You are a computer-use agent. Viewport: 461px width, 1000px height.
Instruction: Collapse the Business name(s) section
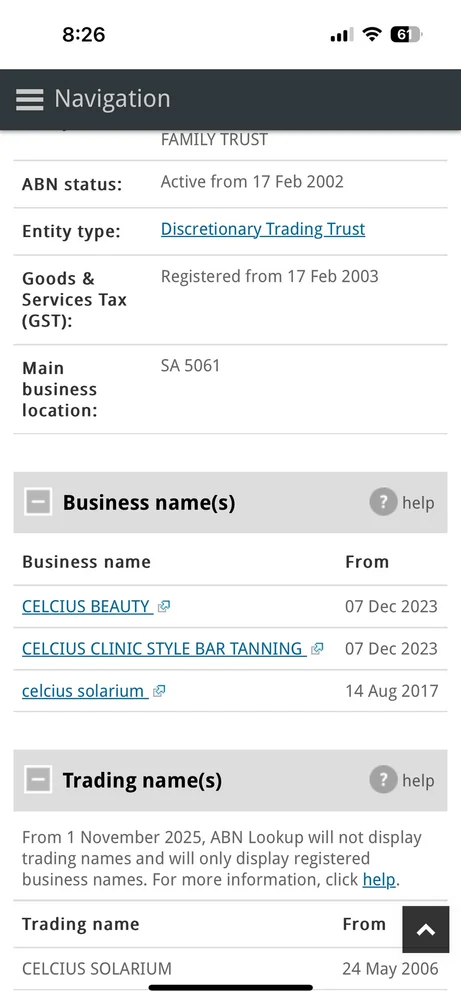pyautogui.click(x=38, y=502)
